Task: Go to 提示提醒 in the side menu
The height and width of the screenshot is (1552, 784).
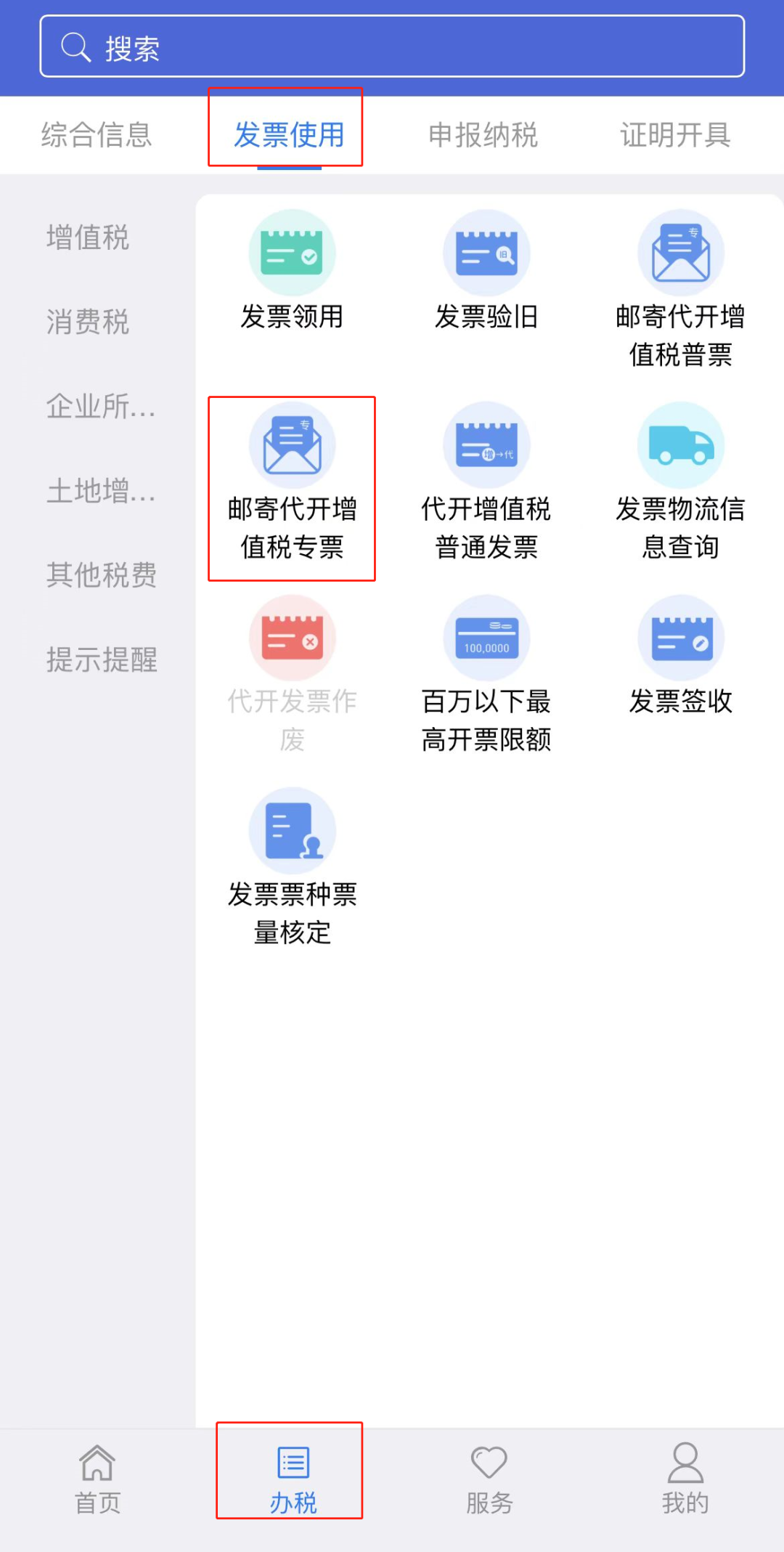Action: pyautogui.click(x=102, y=659)
